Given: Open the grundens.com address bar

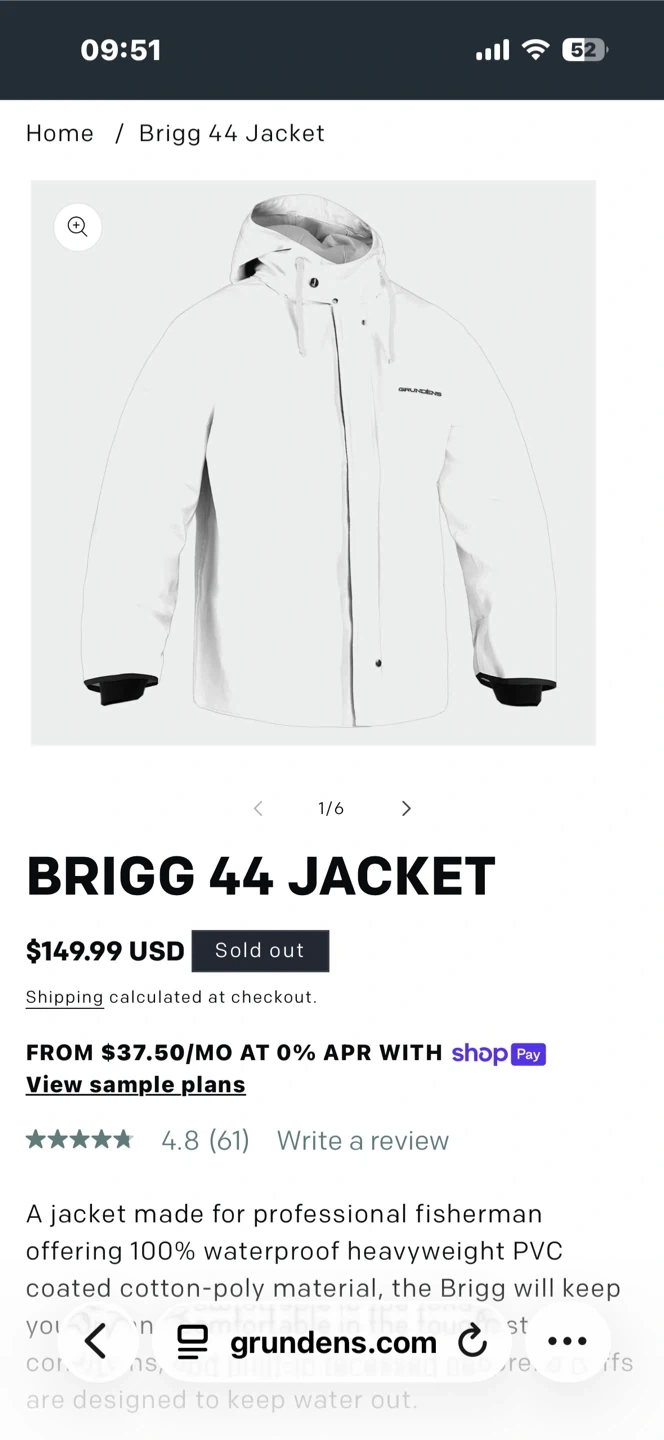Looking at the screenshot, I should coord(333,1343).
